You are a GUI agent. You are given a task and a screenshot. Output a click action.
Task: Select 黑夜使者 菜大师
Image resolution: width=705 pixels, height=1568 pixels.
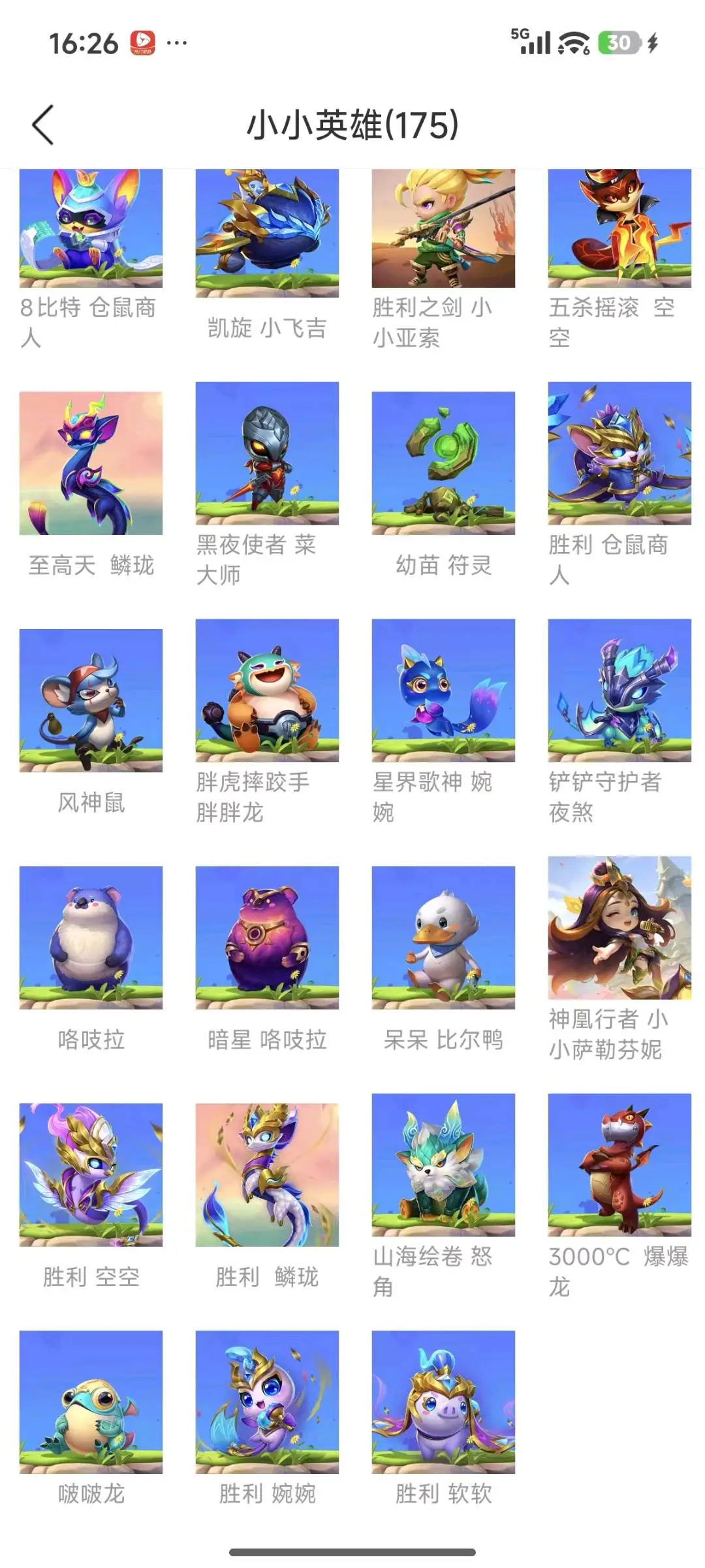(267, 453)
